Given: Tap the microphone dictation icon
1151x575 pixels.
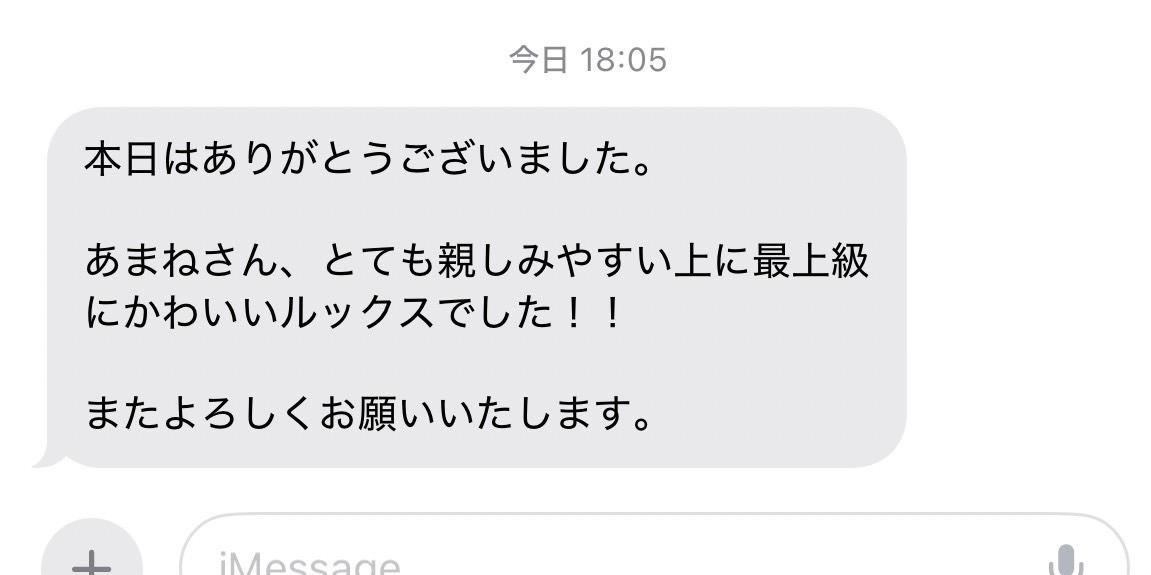Looking at the screenshot, I should point(1069,560).
